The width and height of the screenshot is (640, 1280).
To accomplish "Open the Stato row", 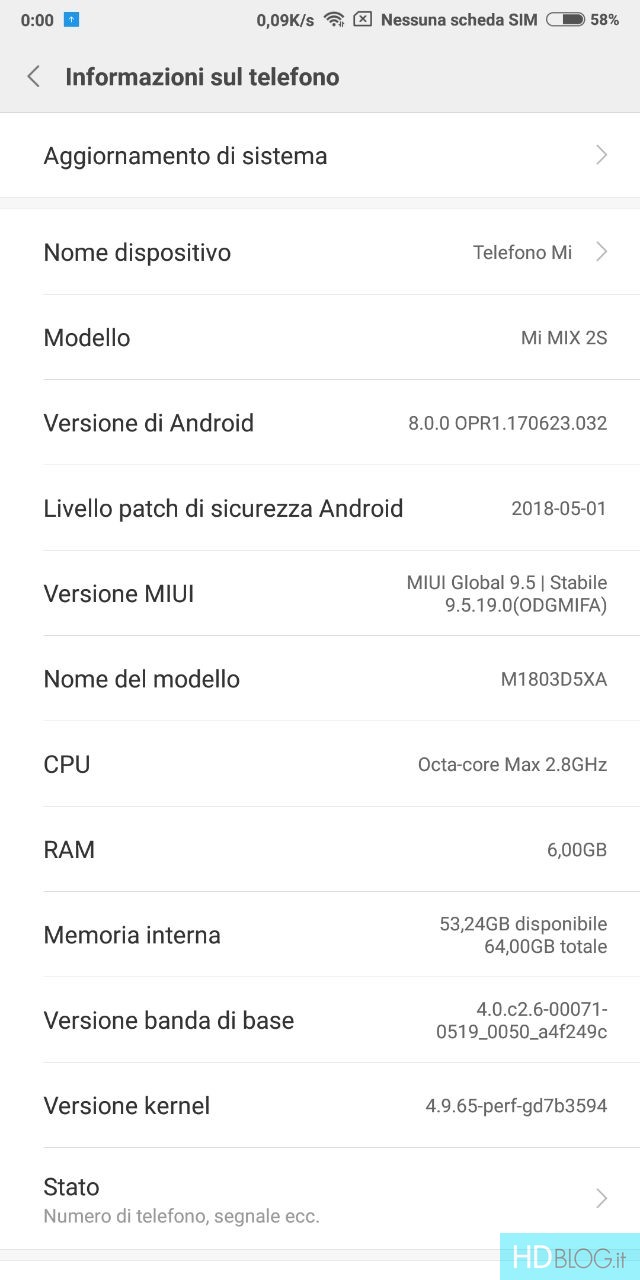I will 320,1199.
